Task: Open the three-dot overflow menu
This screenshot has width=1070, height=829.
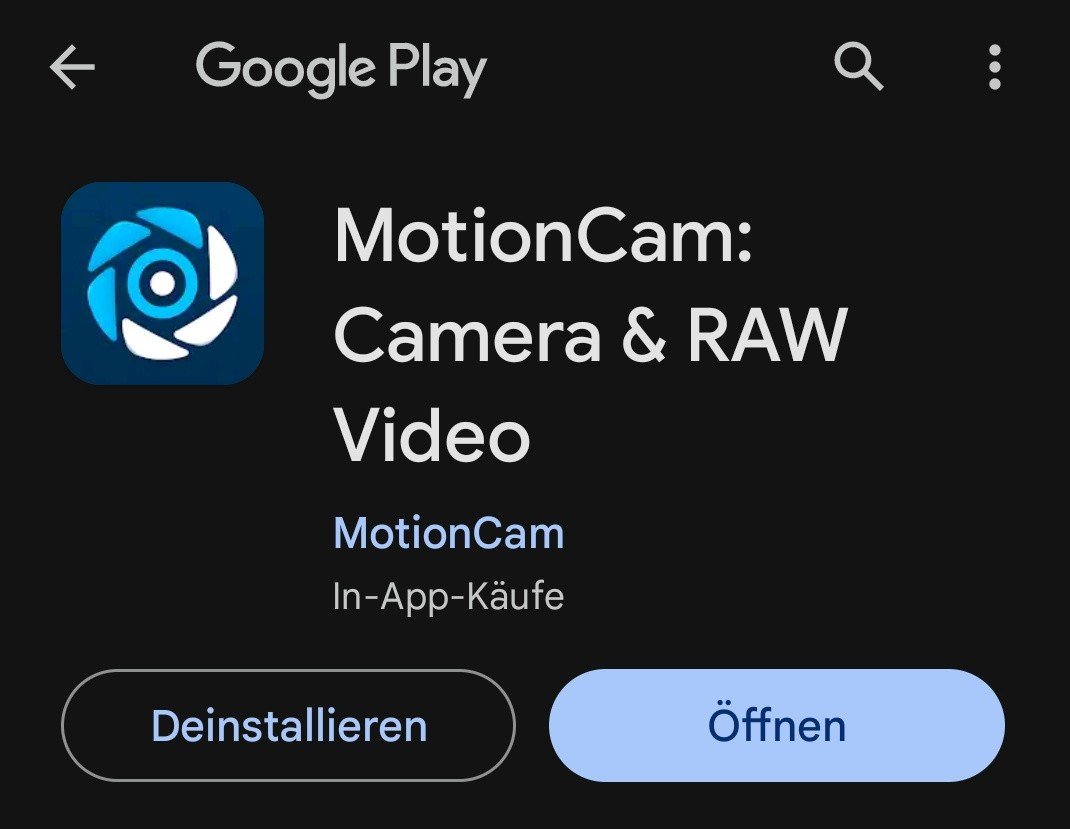Action: click(x=994, y=68)
